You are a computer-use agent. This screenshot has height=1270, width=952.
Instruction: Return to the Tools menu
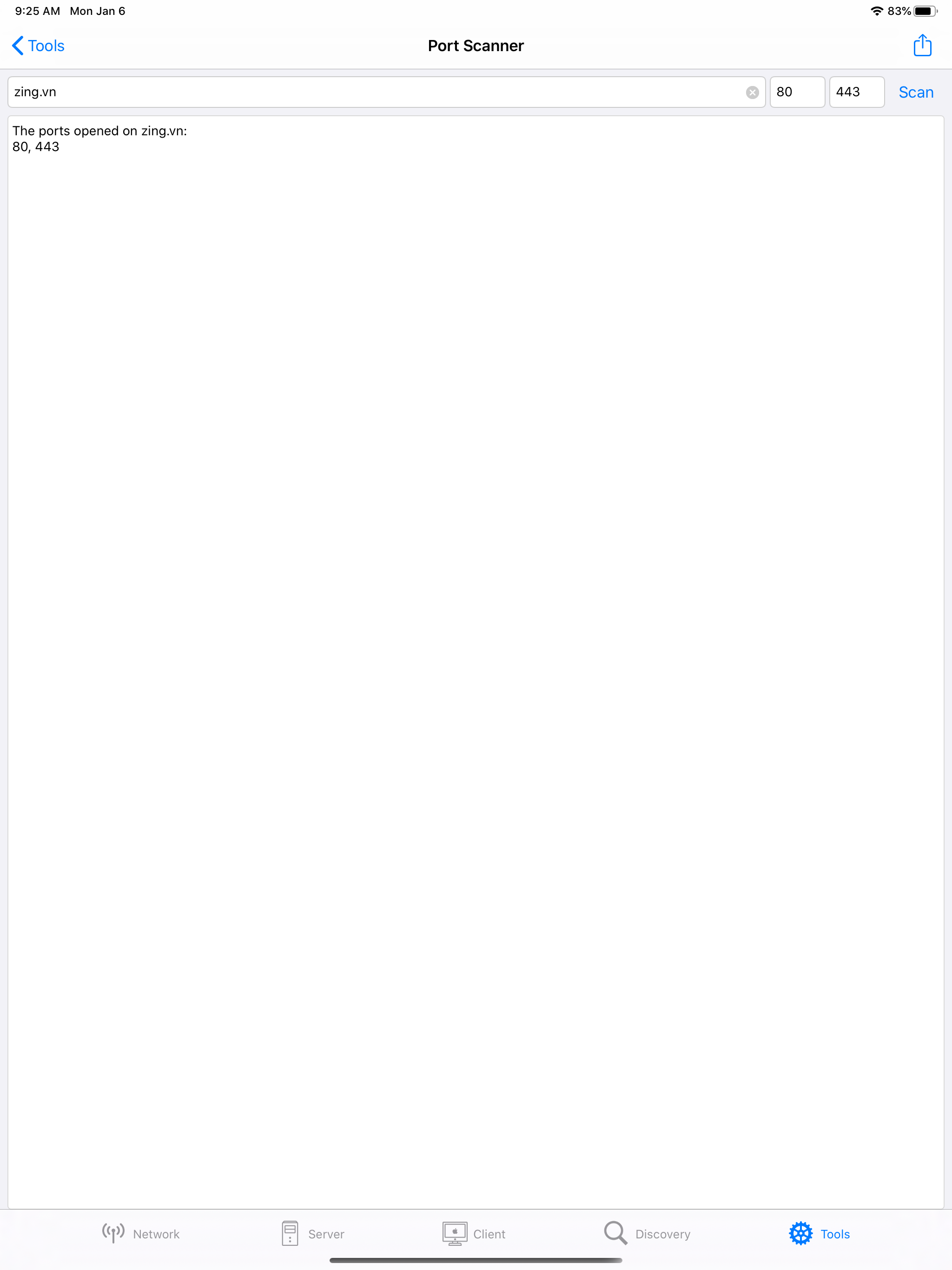coord(38,45)
